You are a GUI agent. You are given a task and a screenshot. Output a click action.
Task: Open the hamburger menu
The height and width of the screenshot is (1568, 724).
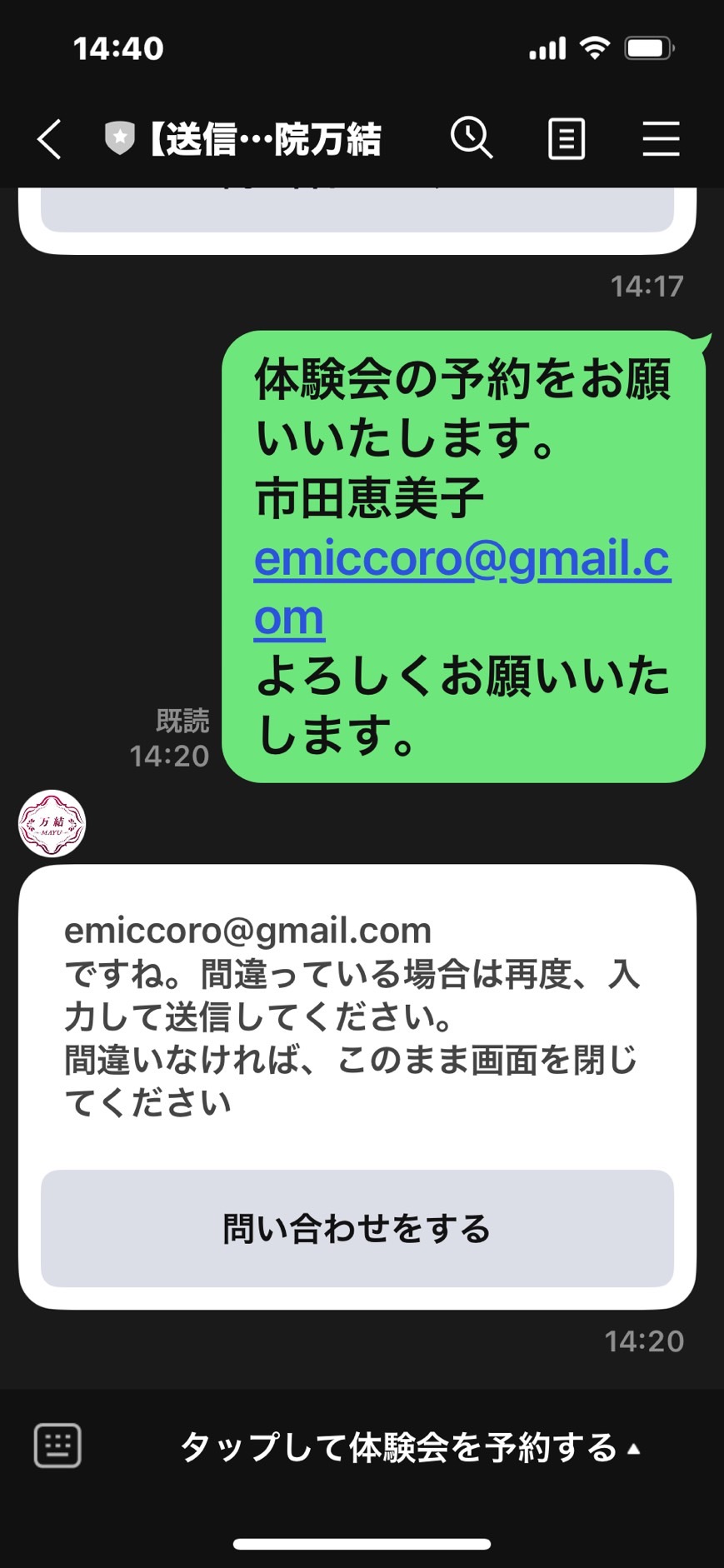pyautogui.click(x=661, y=138)
